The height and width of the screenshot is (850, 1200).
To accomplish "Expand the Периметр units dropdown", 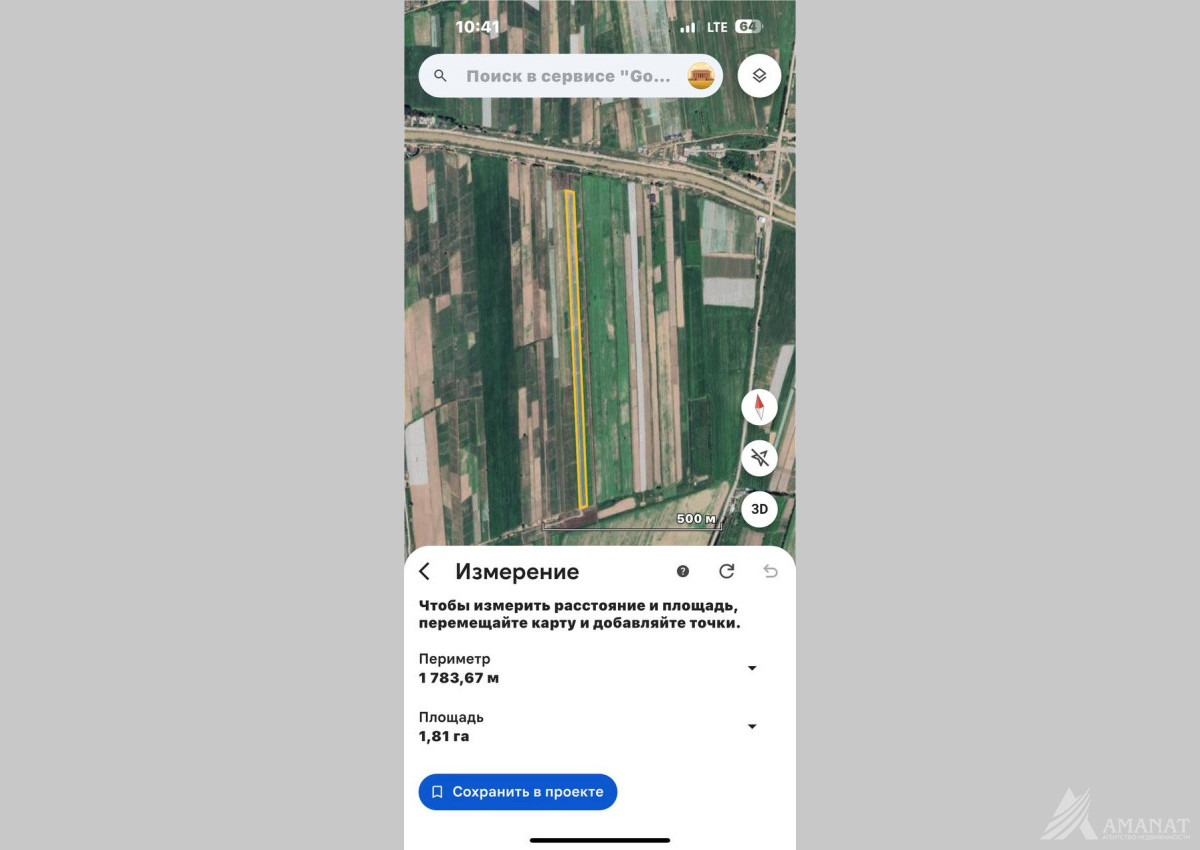I will click(752, 668).
